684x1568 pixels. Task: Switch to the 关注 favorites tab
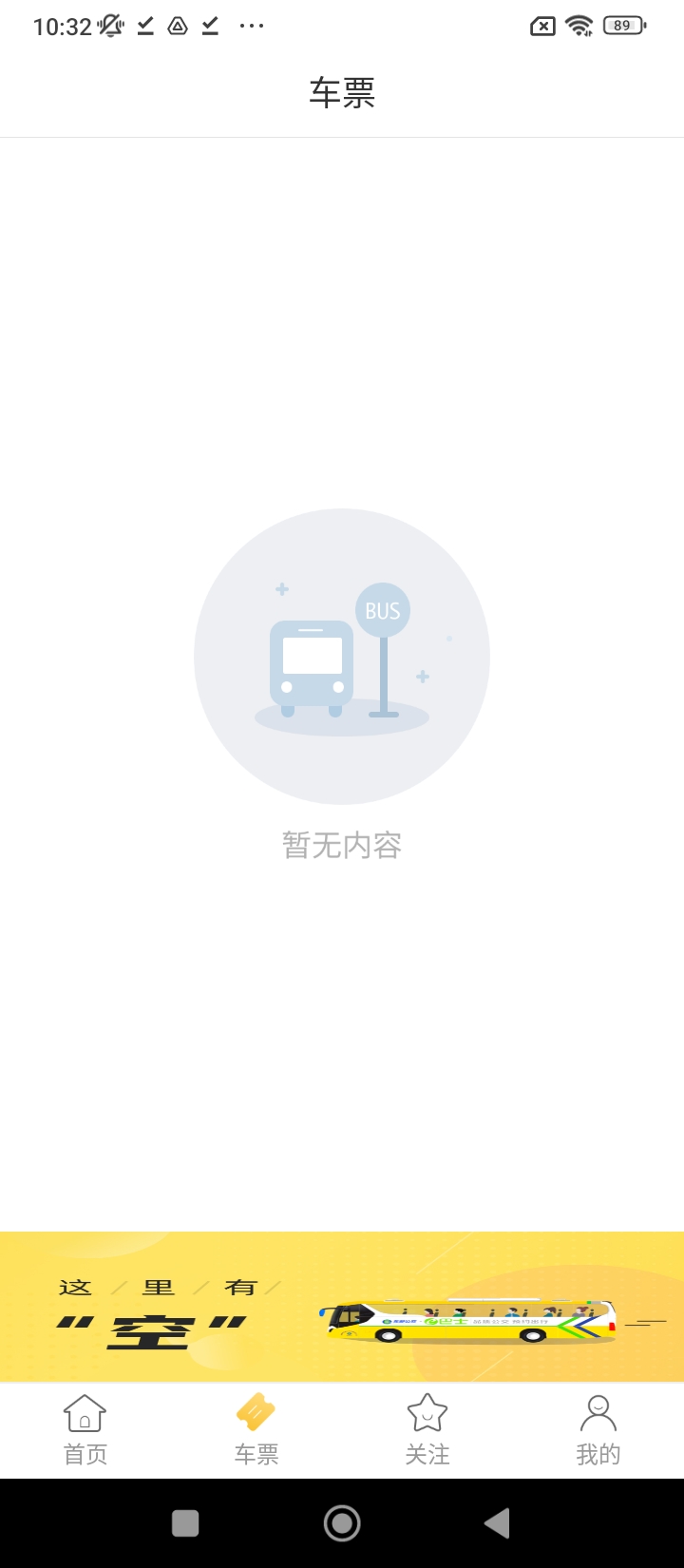click(x=427, y=1429)
